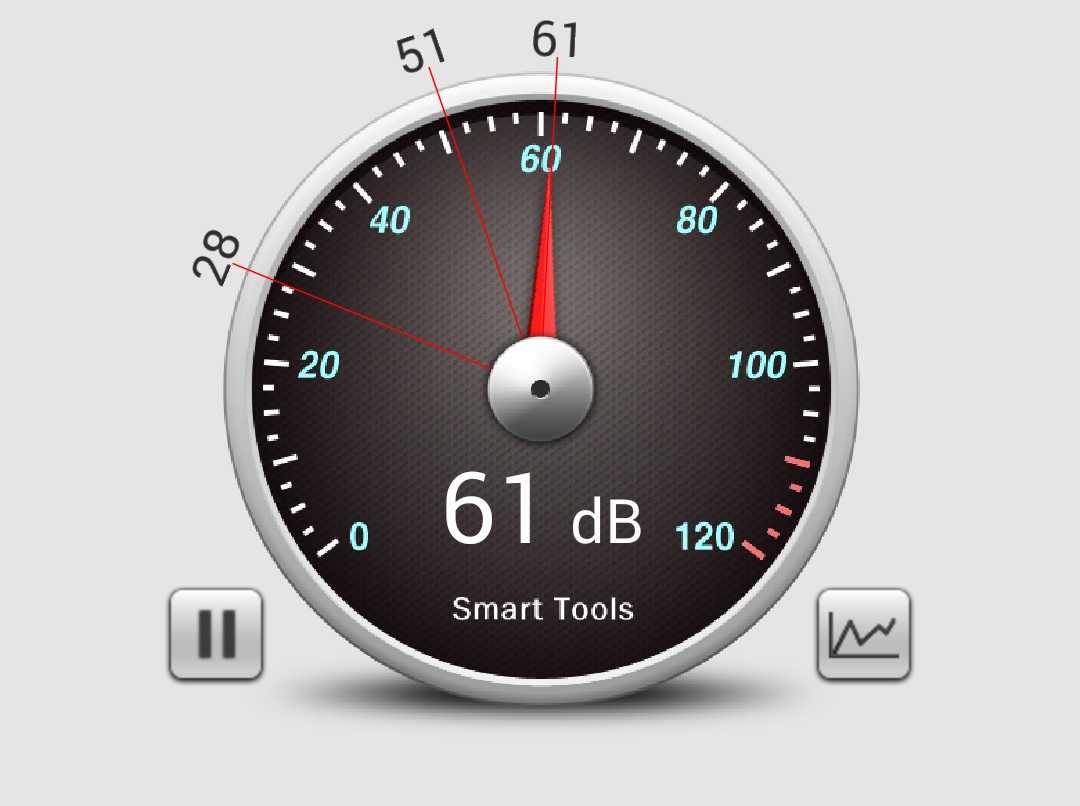Pause the sound level measurement
The width and height of the screenshot is (1080, 806).
pos(215,634)
